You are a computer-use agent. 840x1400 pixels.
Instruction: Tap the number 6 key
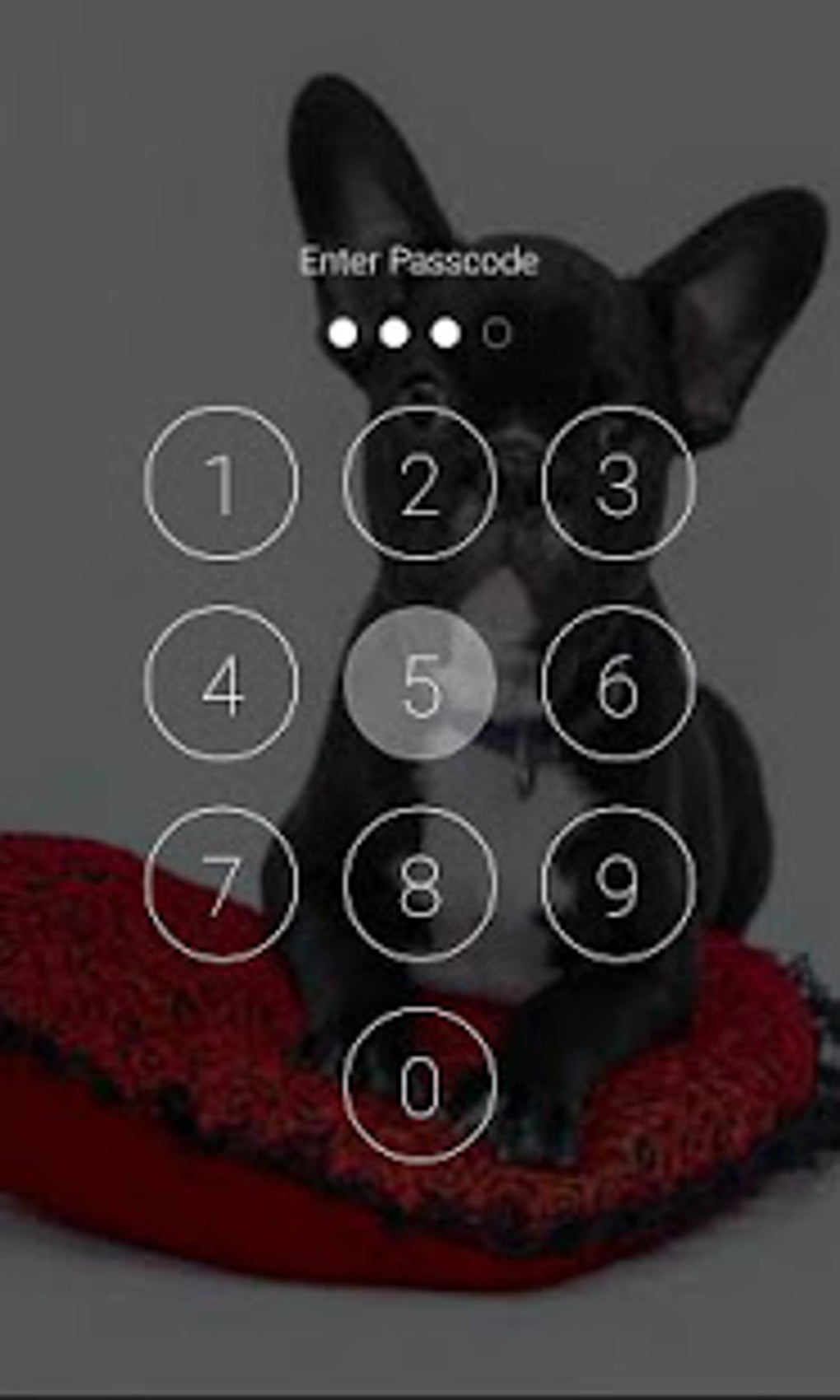pyautogui.click(x=618, y=683)
